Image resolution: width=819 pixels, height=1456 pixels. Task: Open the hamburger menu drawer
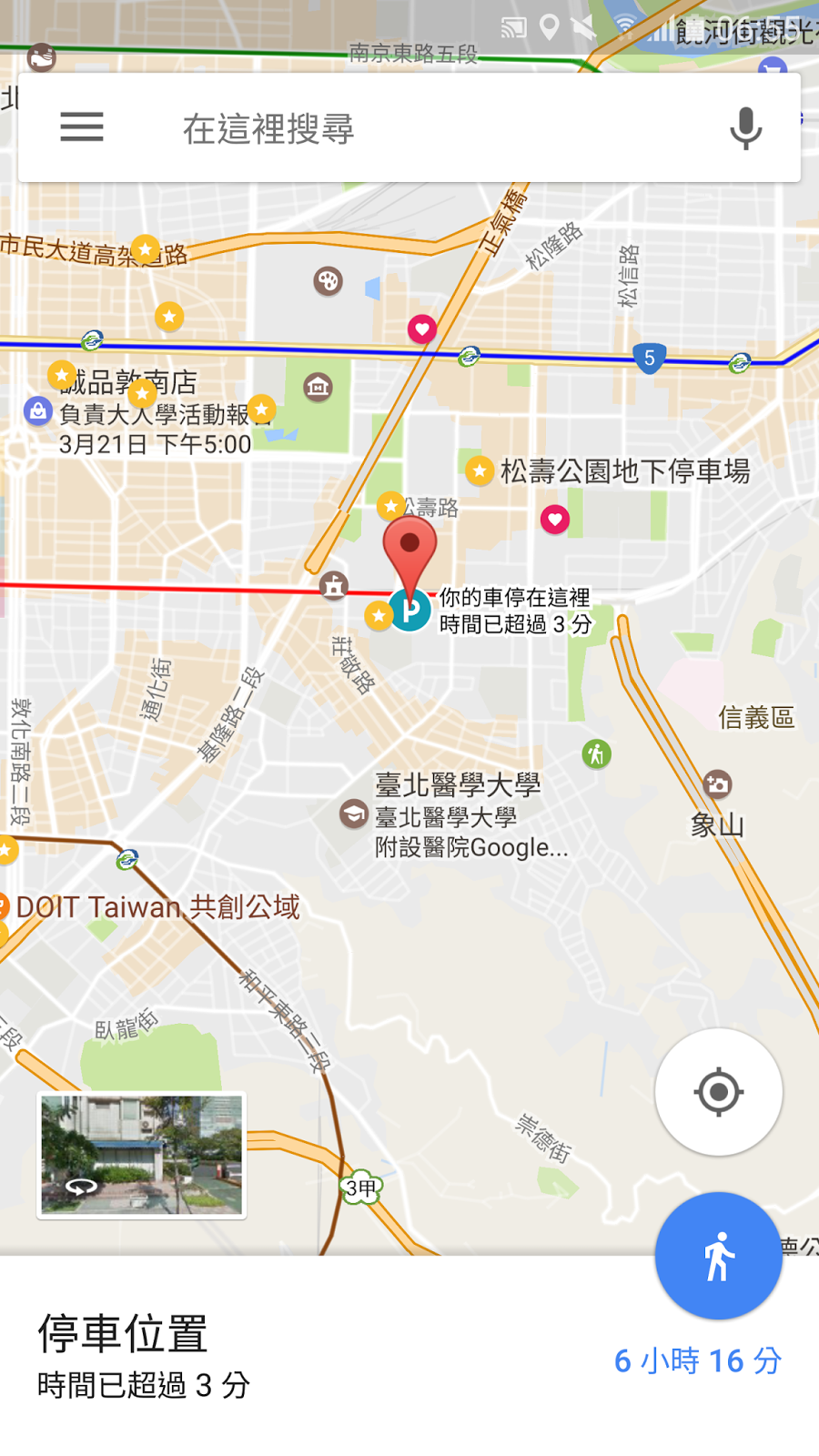(x=82, y=127)
